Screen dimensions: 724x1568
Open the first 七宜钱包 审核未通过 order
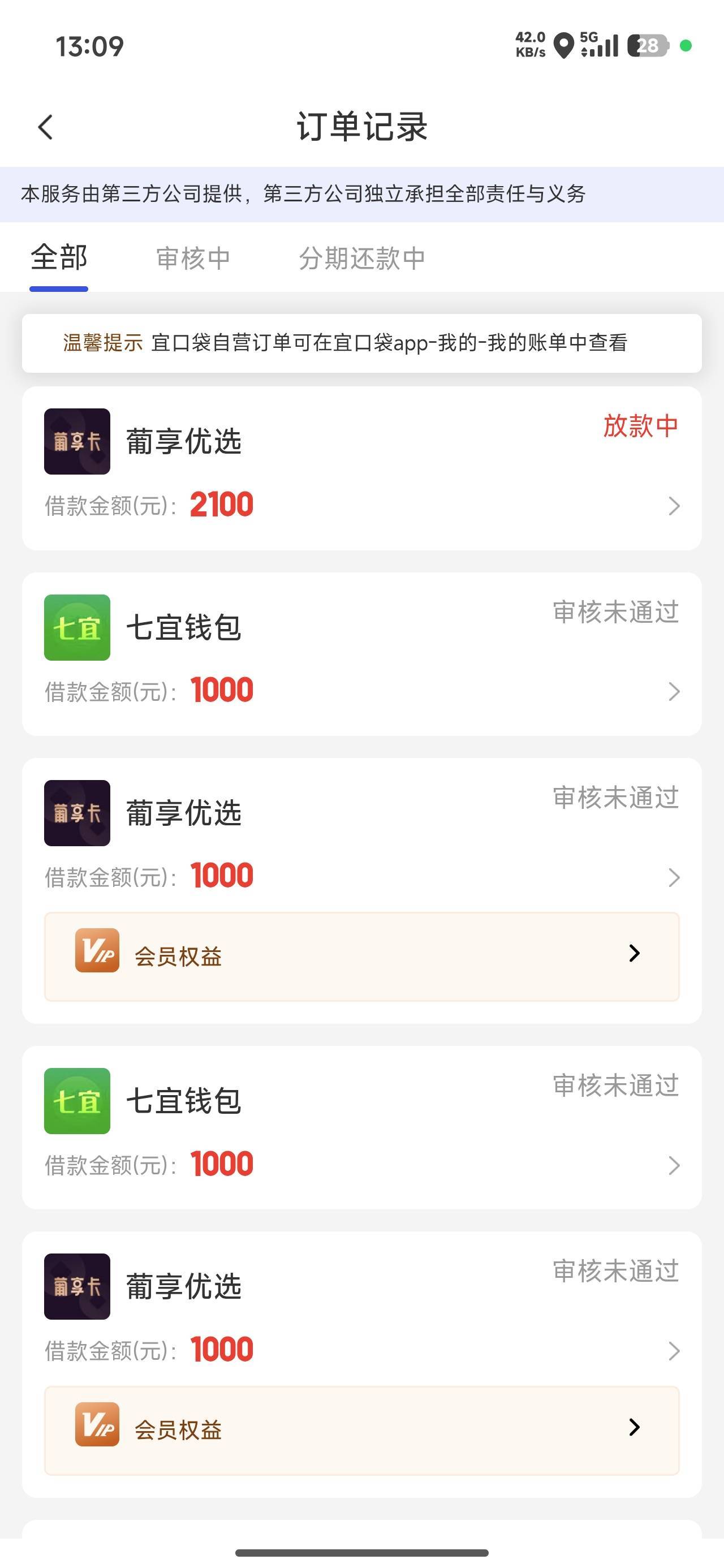point(361,654)
